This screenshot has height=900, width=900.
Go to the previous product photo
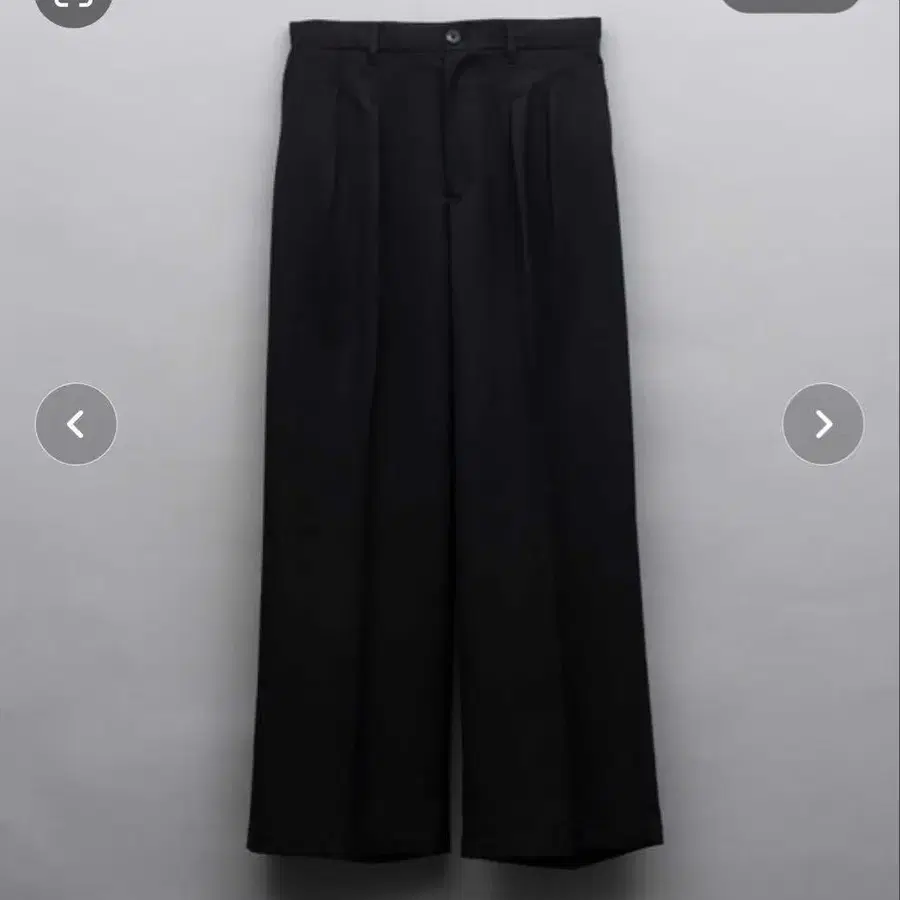[76, 424]
